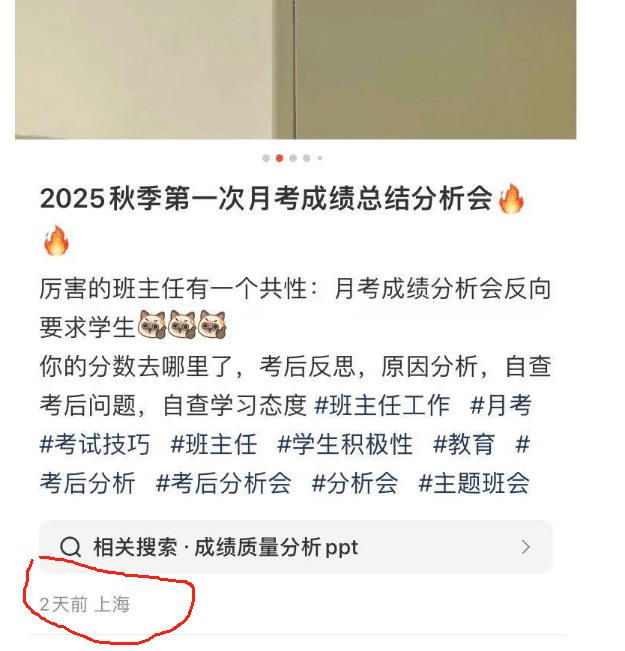Image resolution: width=625 pixels, height=651 pixels.
Task: View the #教育 hashtag
Action: point(464,444)
